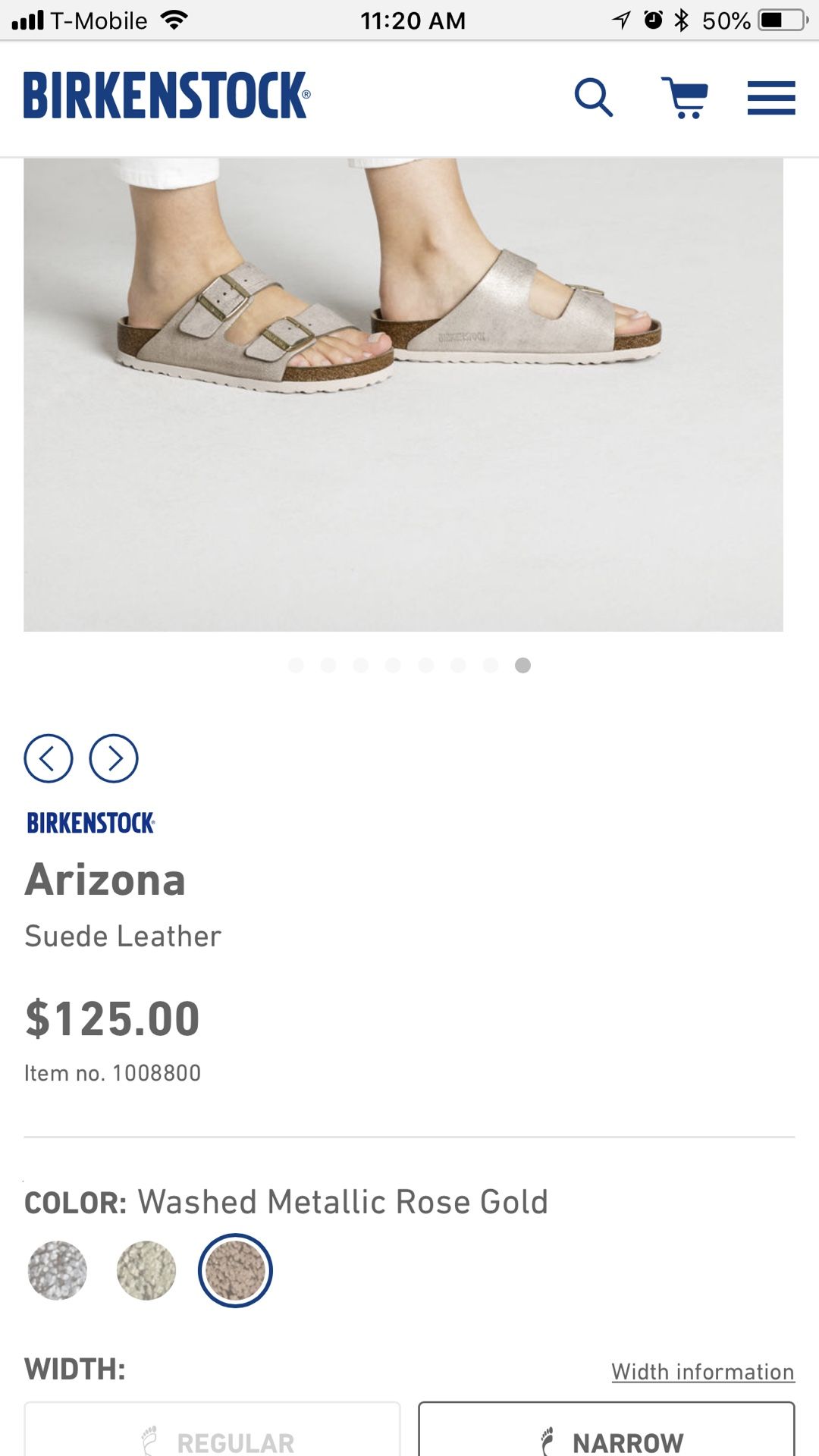
Task: Select the Washed Metallic Rose Gold color swatch
Action: pos(234,1271)
